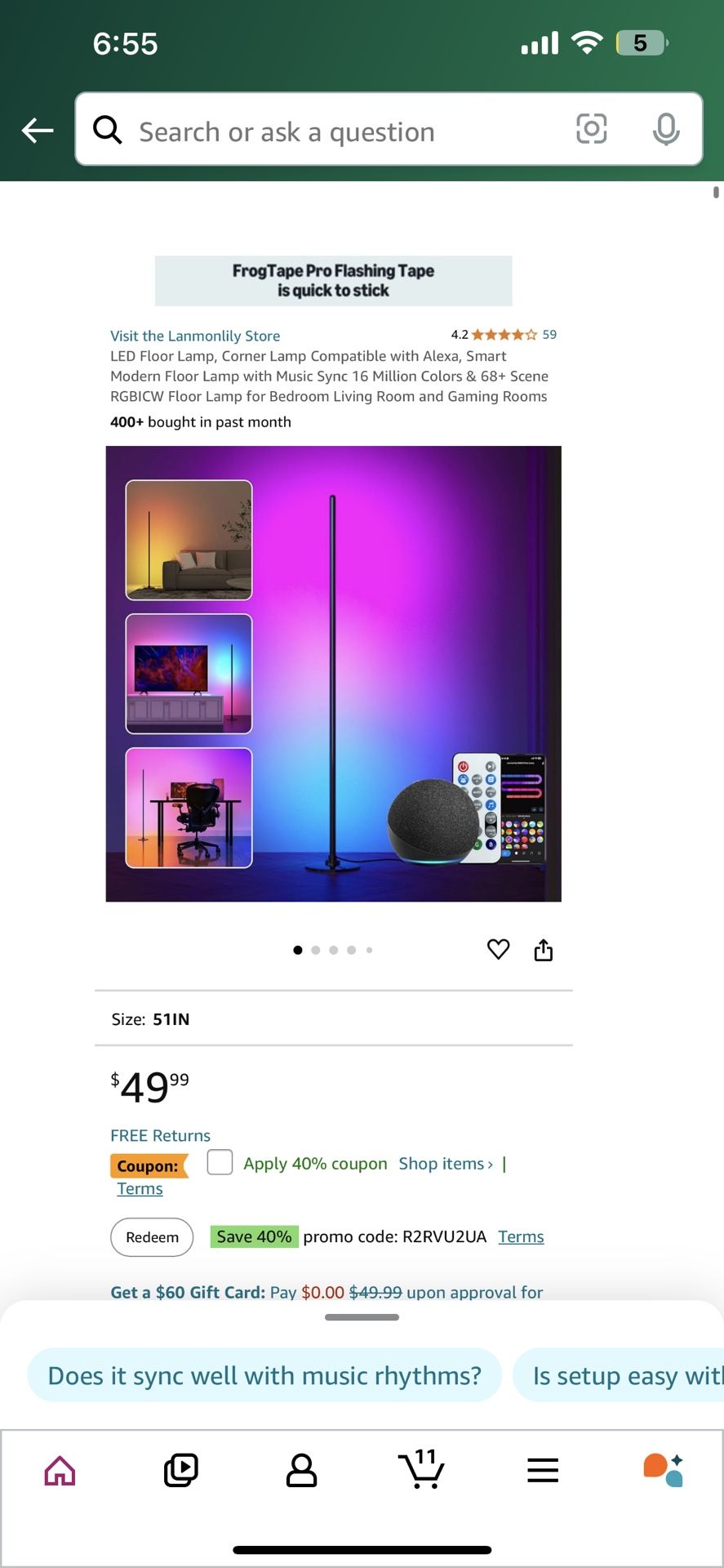Start voice search with the microphone
This screenshot has height=1568, width=724.
click(x=666, y=129)
